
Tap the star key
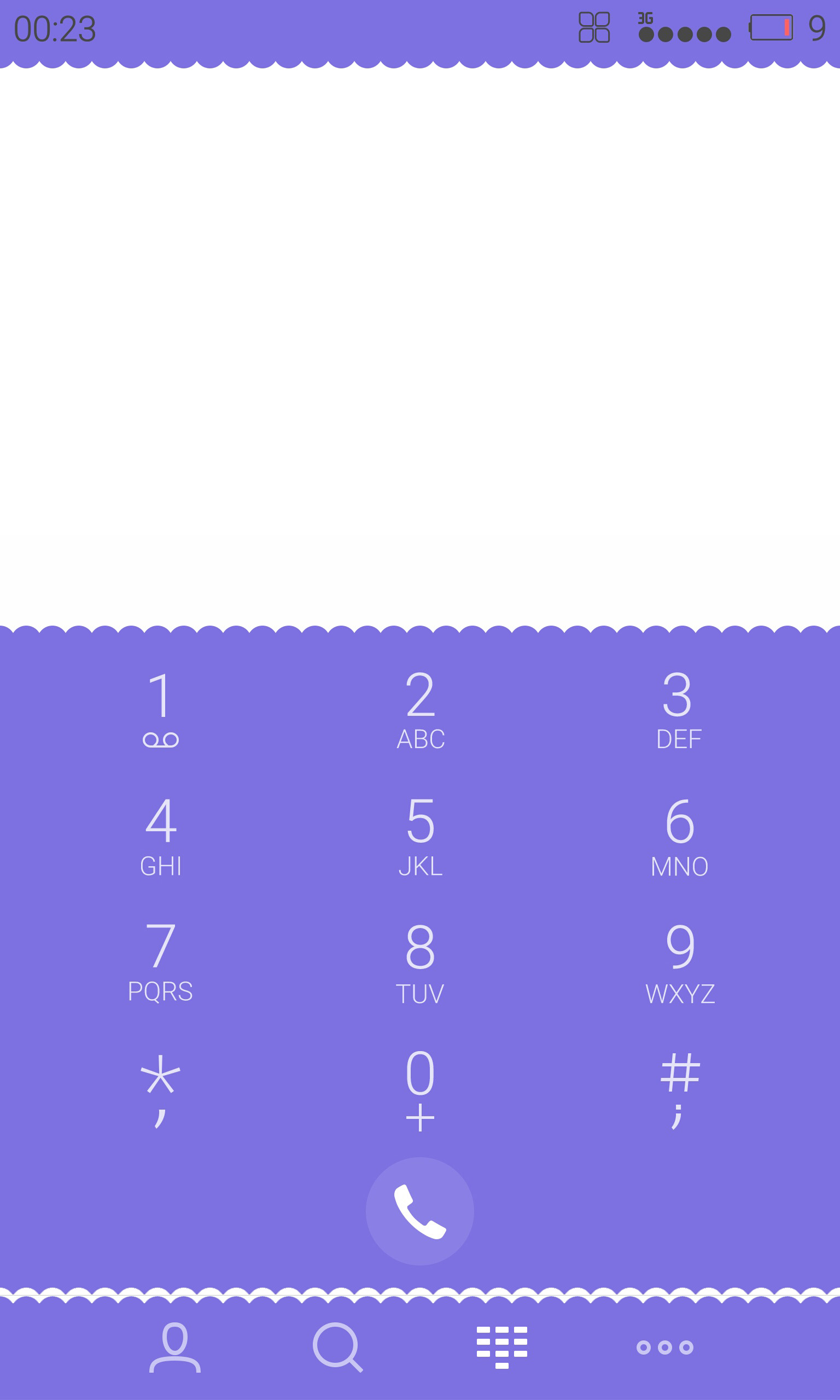[x=161, y=1090]
